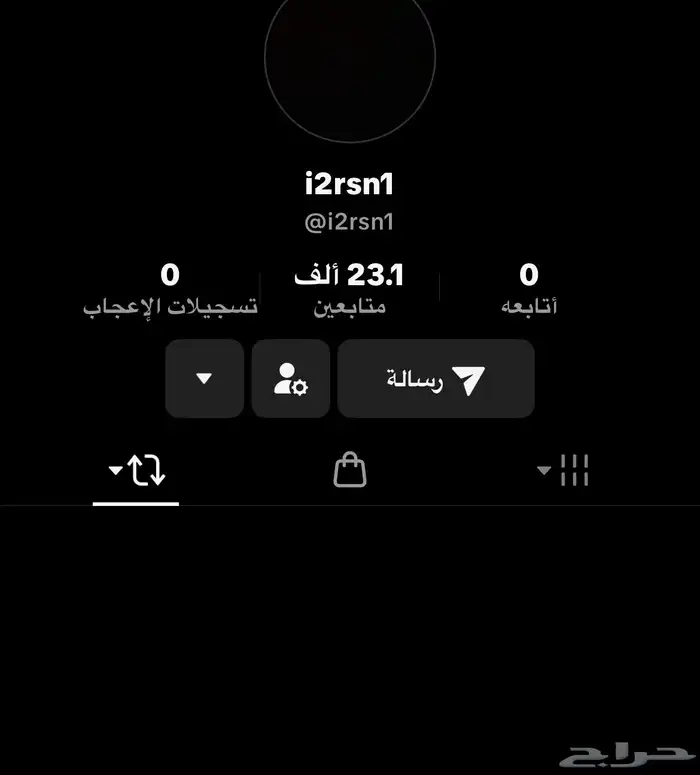The height and width of the screenshot is (775, 700).
Task: Switch to the reposts tab
Action: tap(137, 470)
